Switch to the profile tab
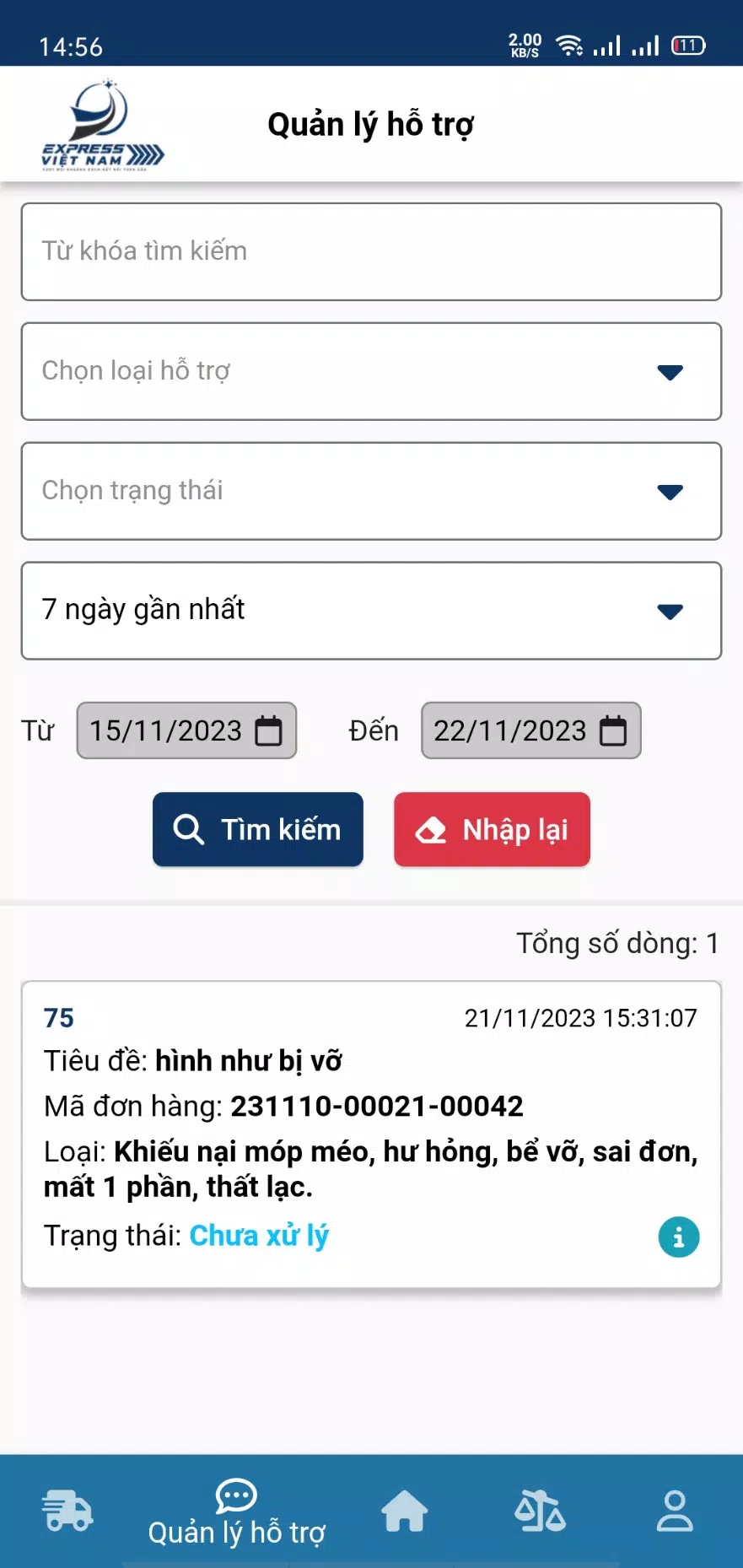The width and height of the screenshot is (743, 1568). pyautogui.click(x=675, y=1510)
